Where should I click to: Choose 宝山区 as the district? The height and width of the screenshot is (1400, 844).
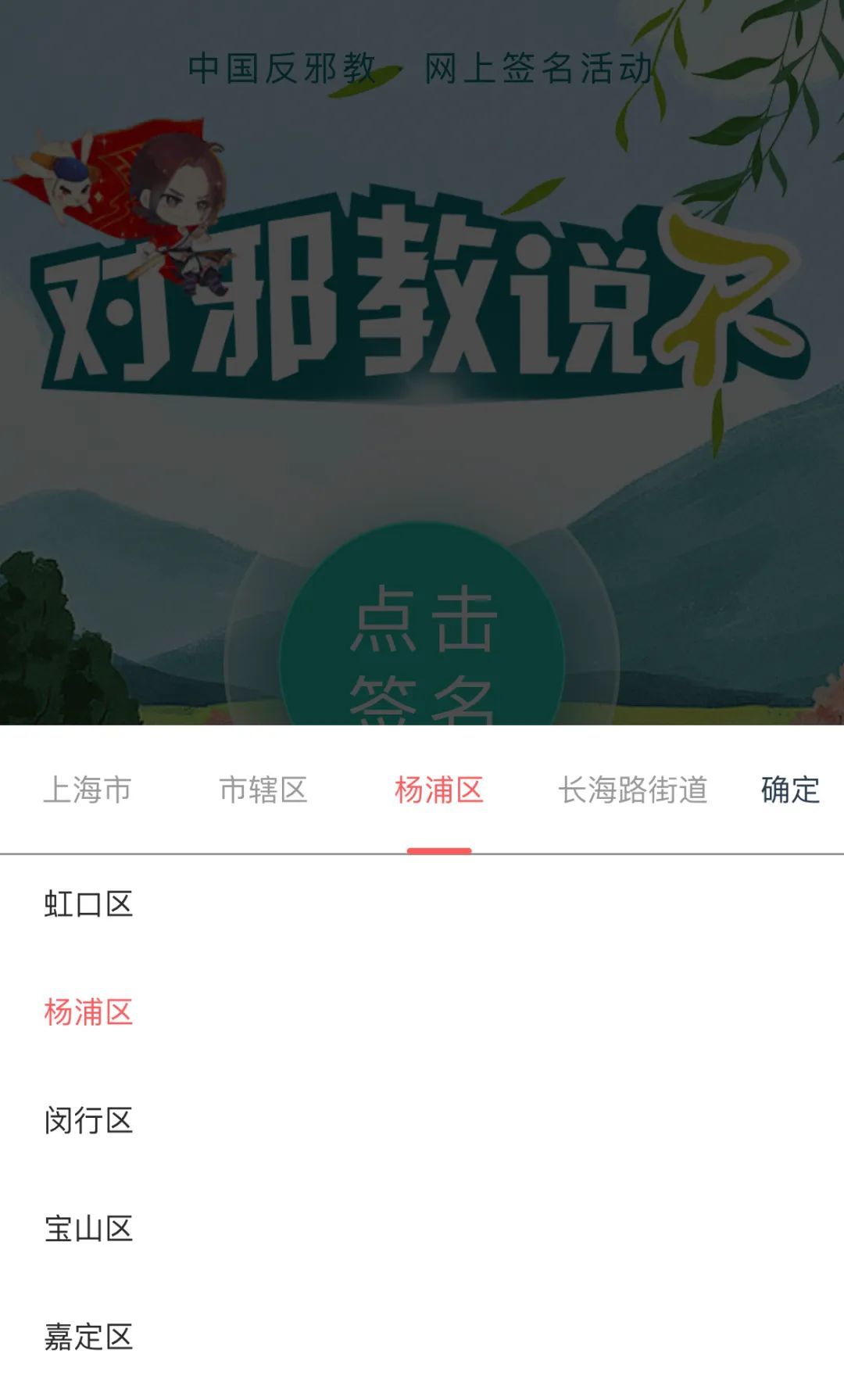click(x=88, y=1229)
